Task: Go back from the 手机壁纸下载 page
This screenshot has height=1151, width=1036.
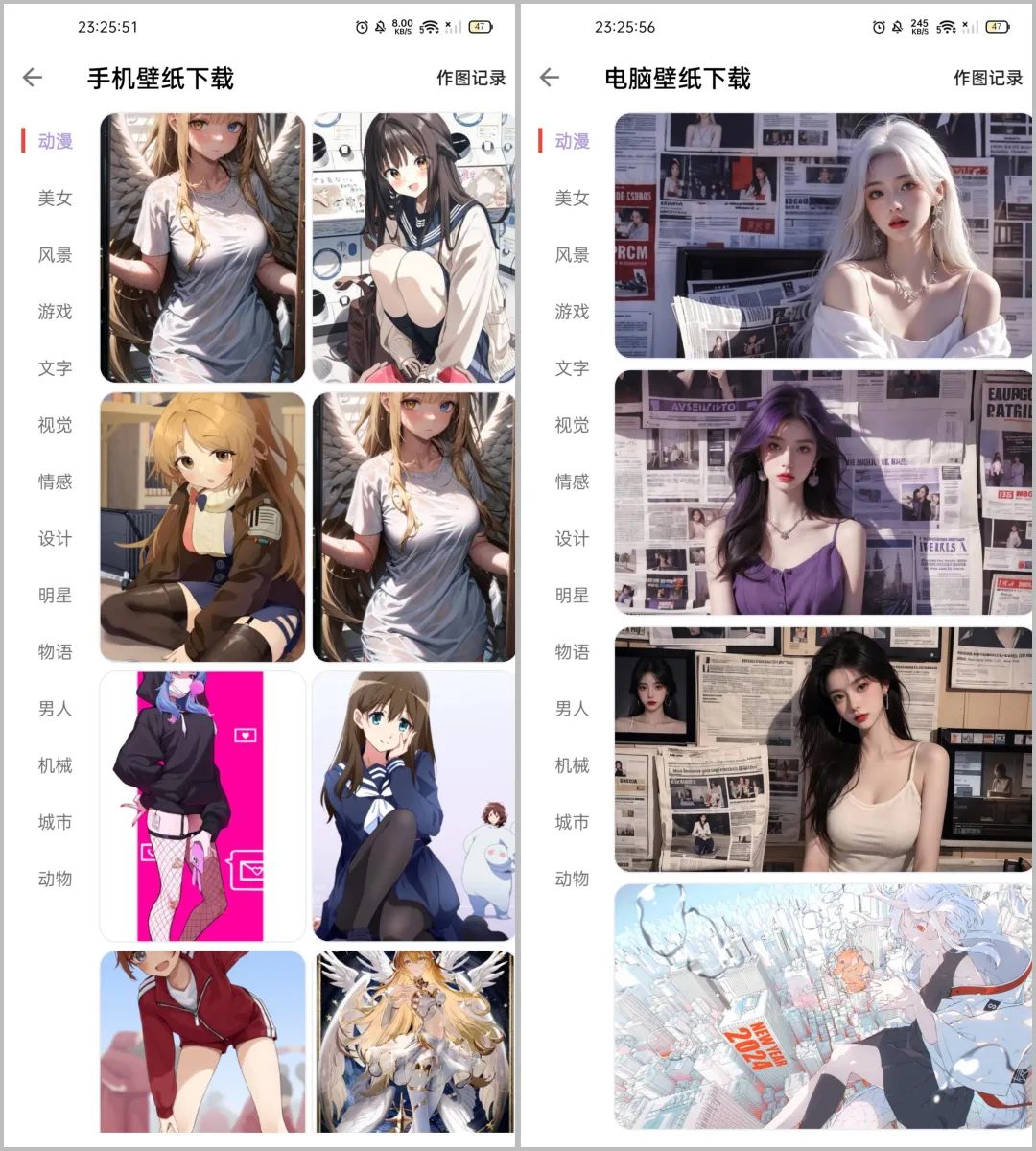Action: tap(33, 78)
